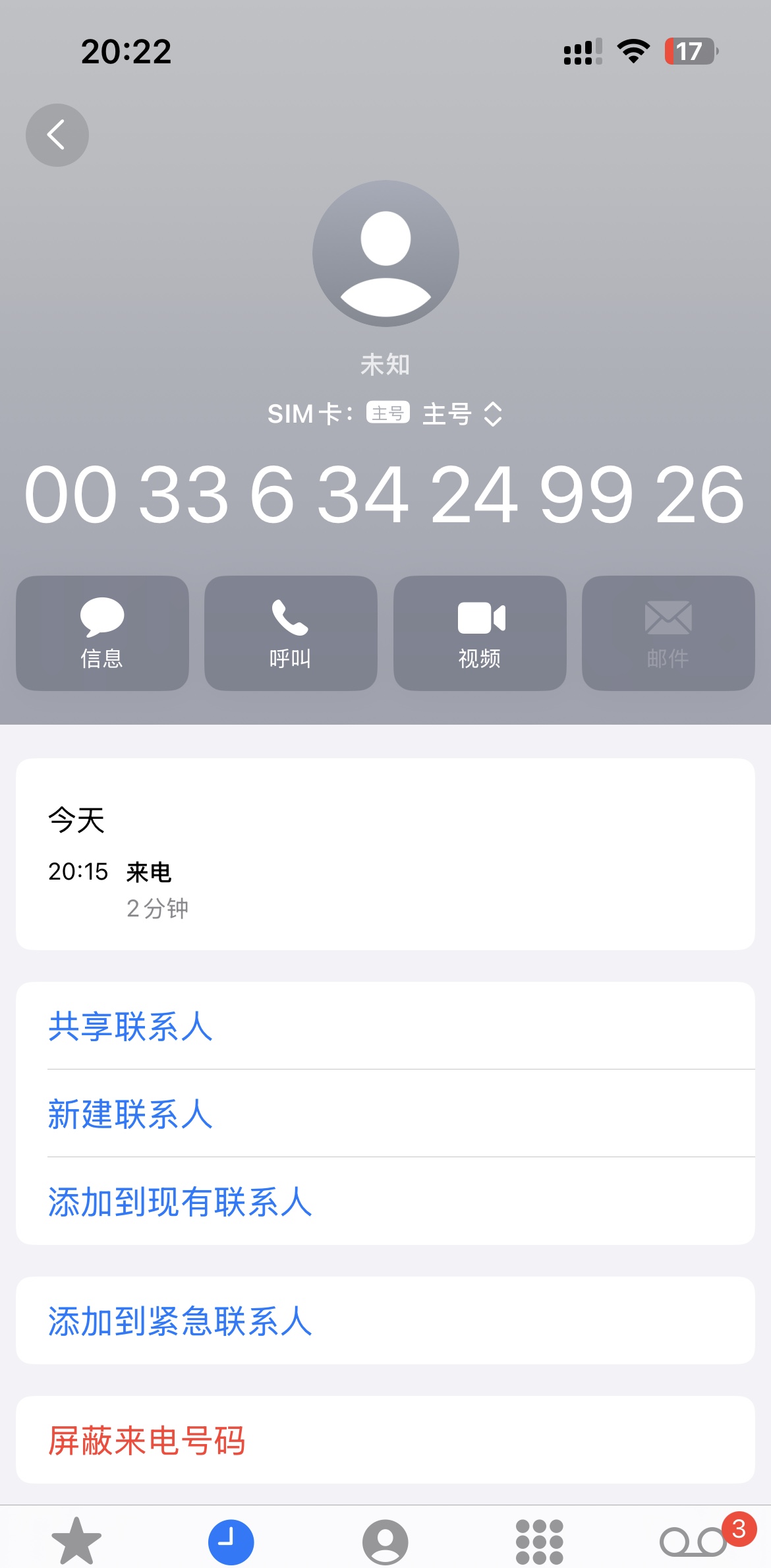Tap 添加到紧急联系人
The width and height of the screenshot is (771, 1568).
click(x=385, y=1321)
